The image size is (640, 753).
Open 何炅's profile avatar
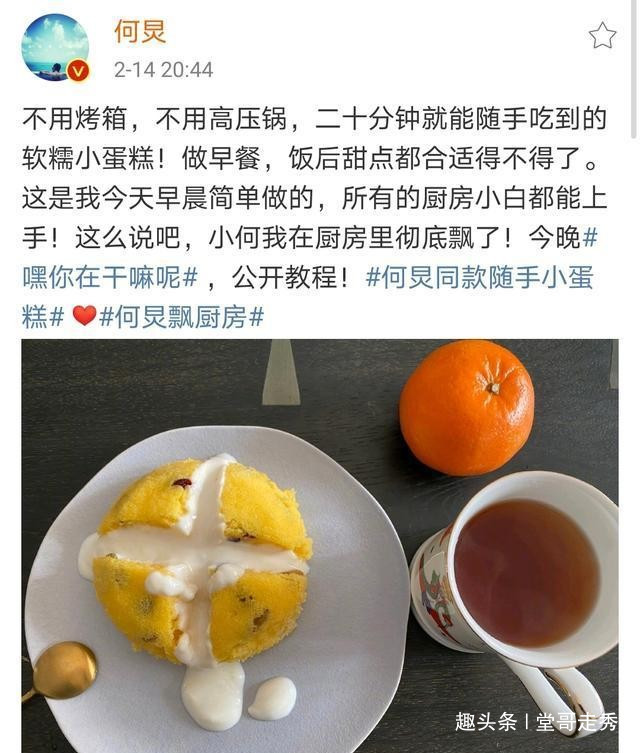[54, 47]
